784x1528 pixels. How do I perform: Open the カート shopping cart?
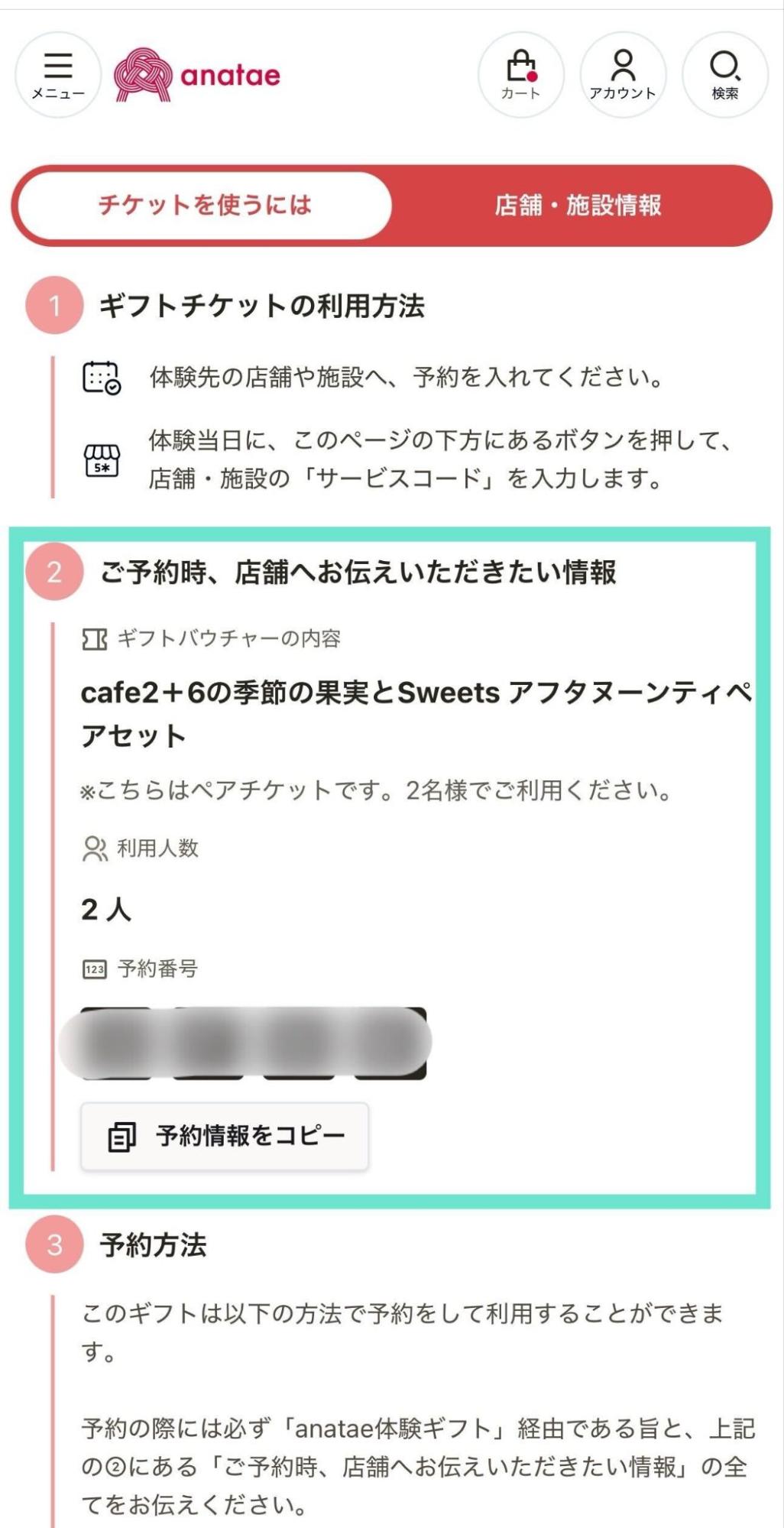(x=521, y=75)
